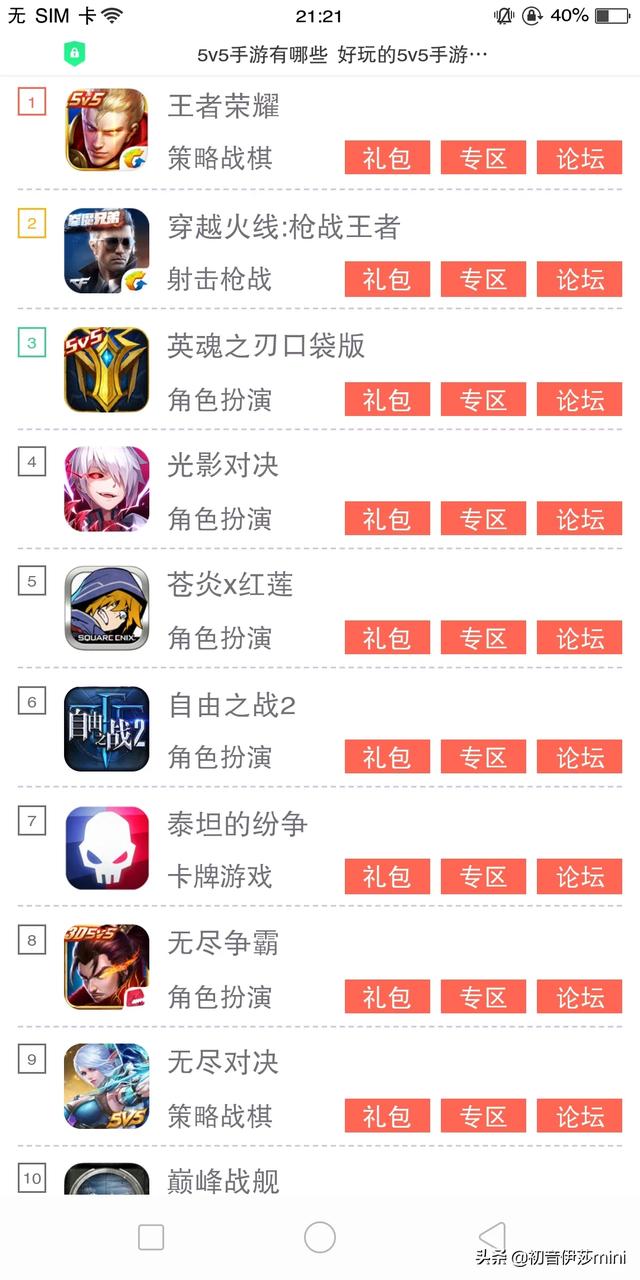Tap the 无尽争霸 game icon
This screenshot has width=640, height=1280.
(x=107, y=967)
